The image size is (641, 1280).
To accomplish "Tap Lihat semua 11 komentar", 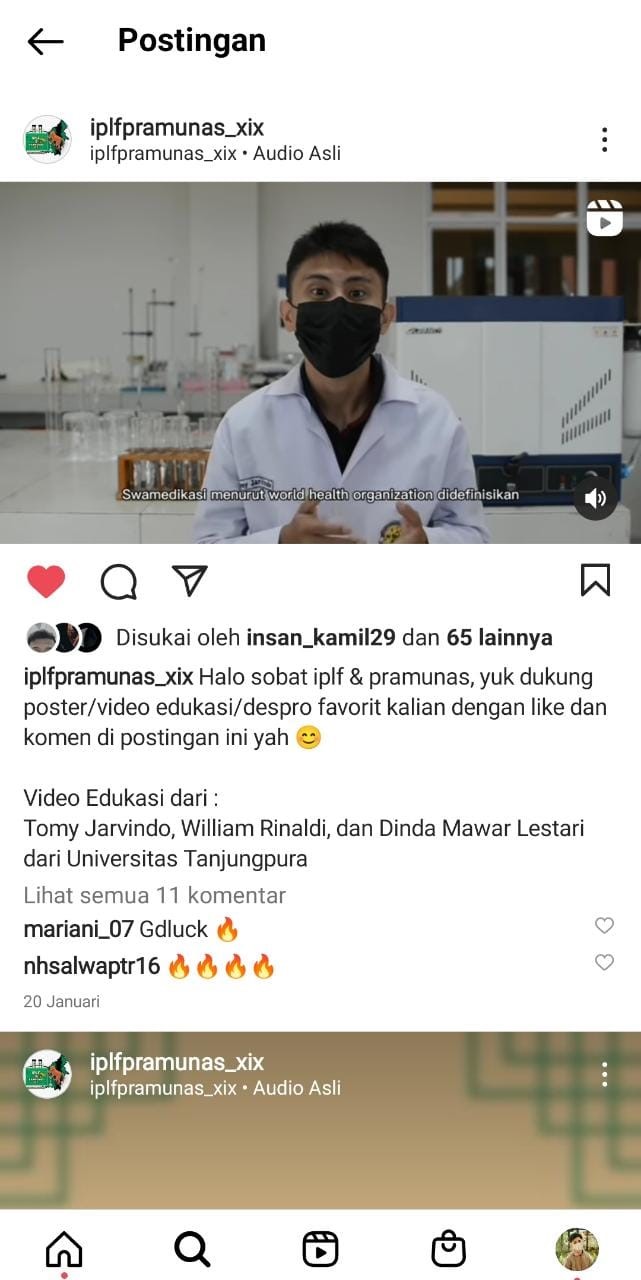I will [x=155, y=895].
